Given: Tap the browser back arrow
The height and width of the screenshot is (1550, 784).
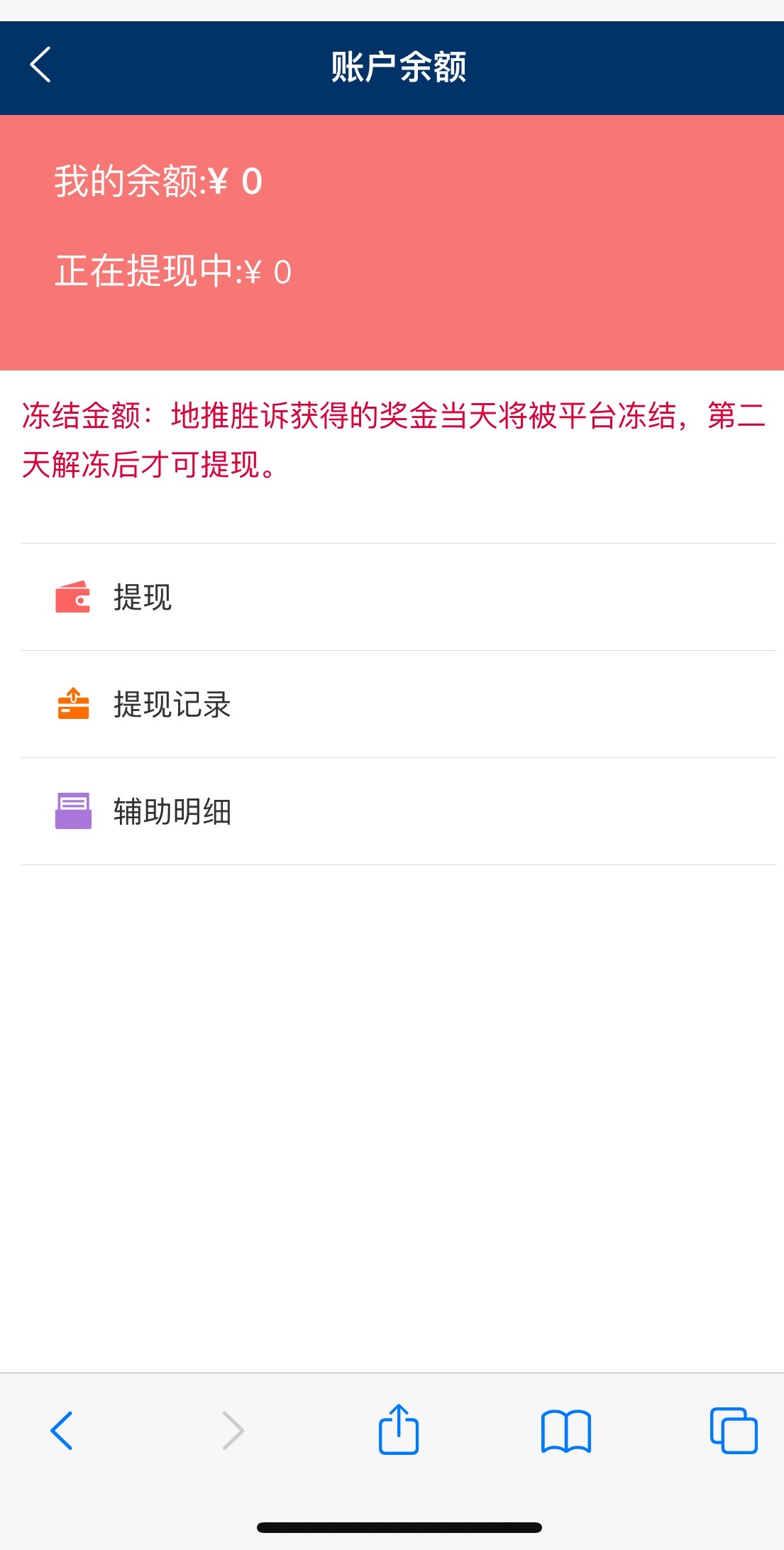Looking at the screenshot, I should (62, 1431).
